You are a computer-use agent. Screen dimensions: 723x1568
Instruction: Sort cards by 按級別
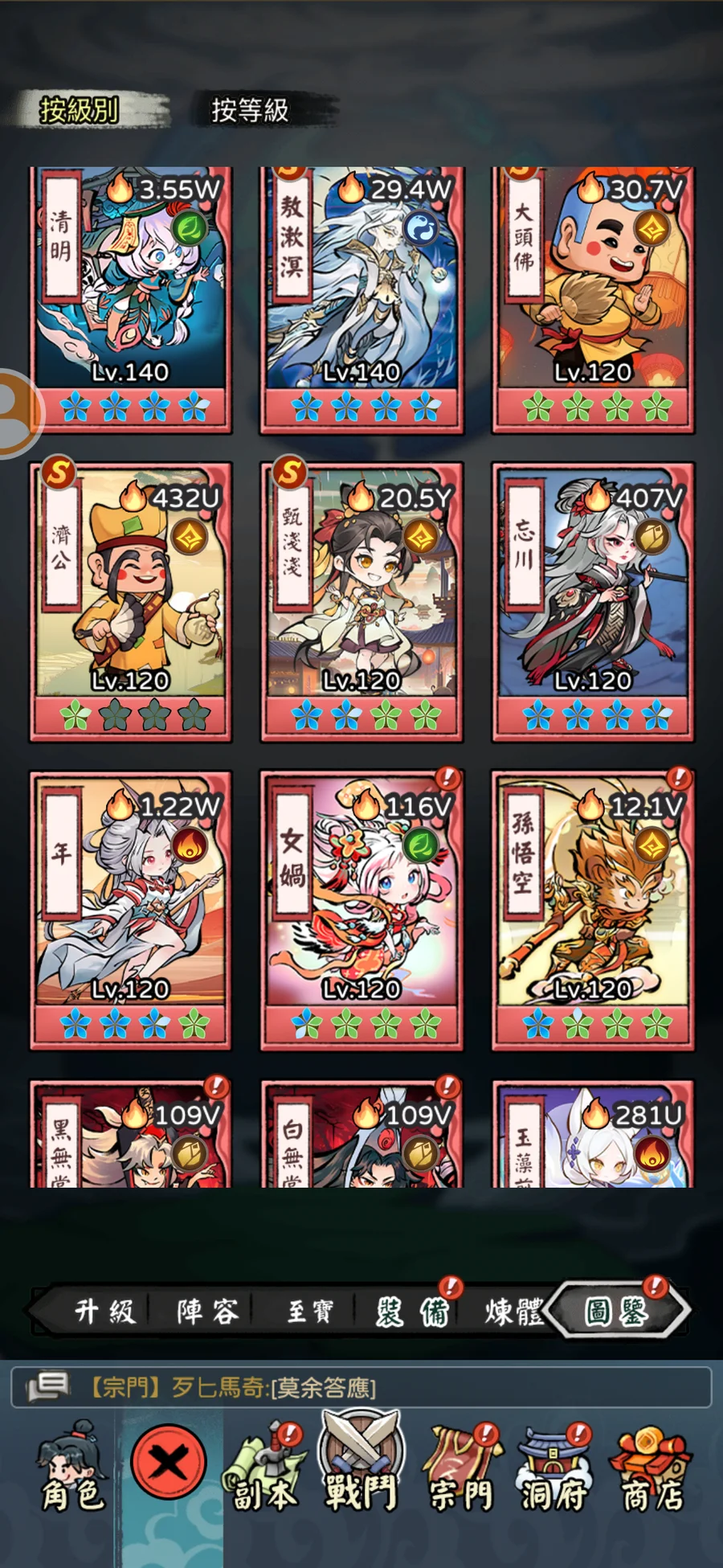tap(80, 110)
